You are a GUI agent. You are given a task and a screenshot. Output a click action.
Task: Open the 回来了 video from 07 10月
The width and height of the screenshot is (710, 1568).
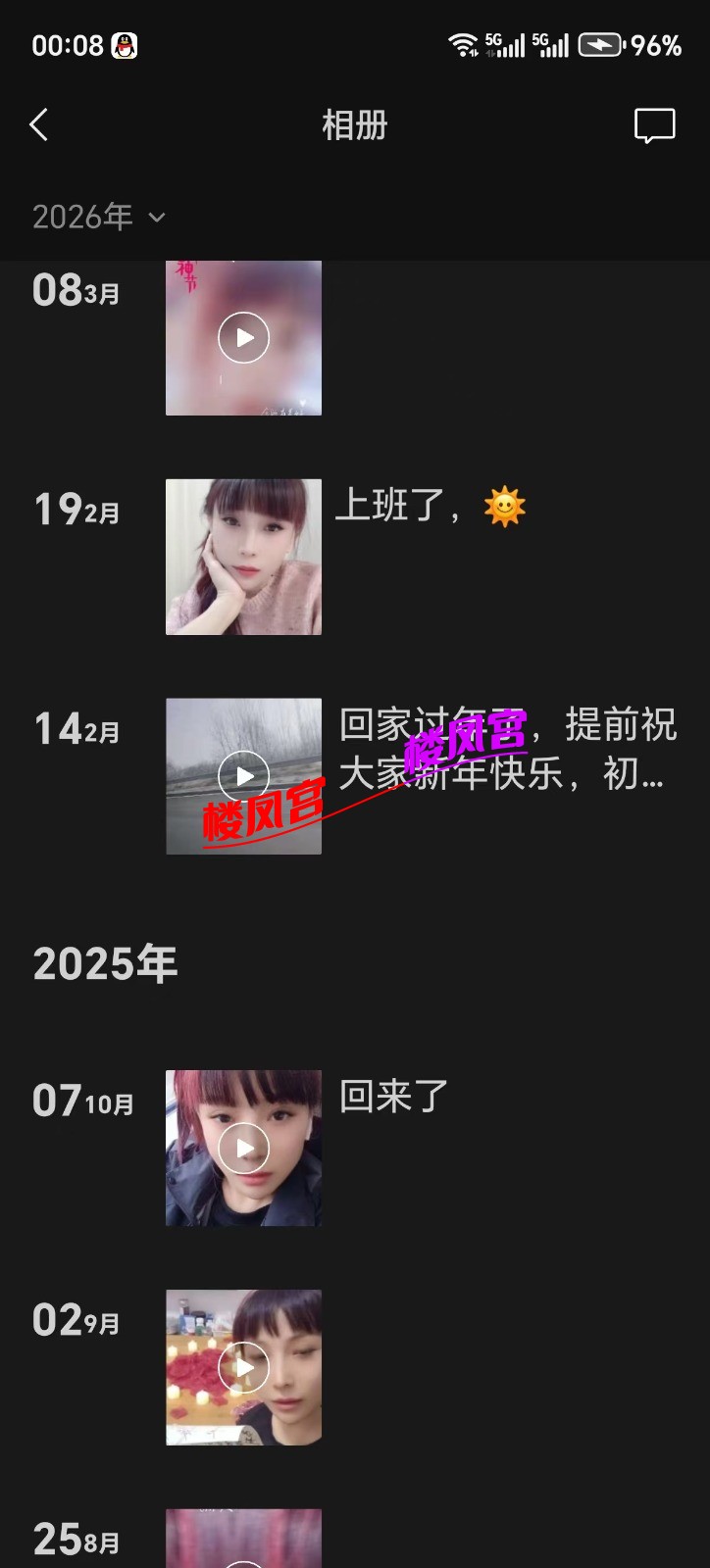tap(243, 1149)
